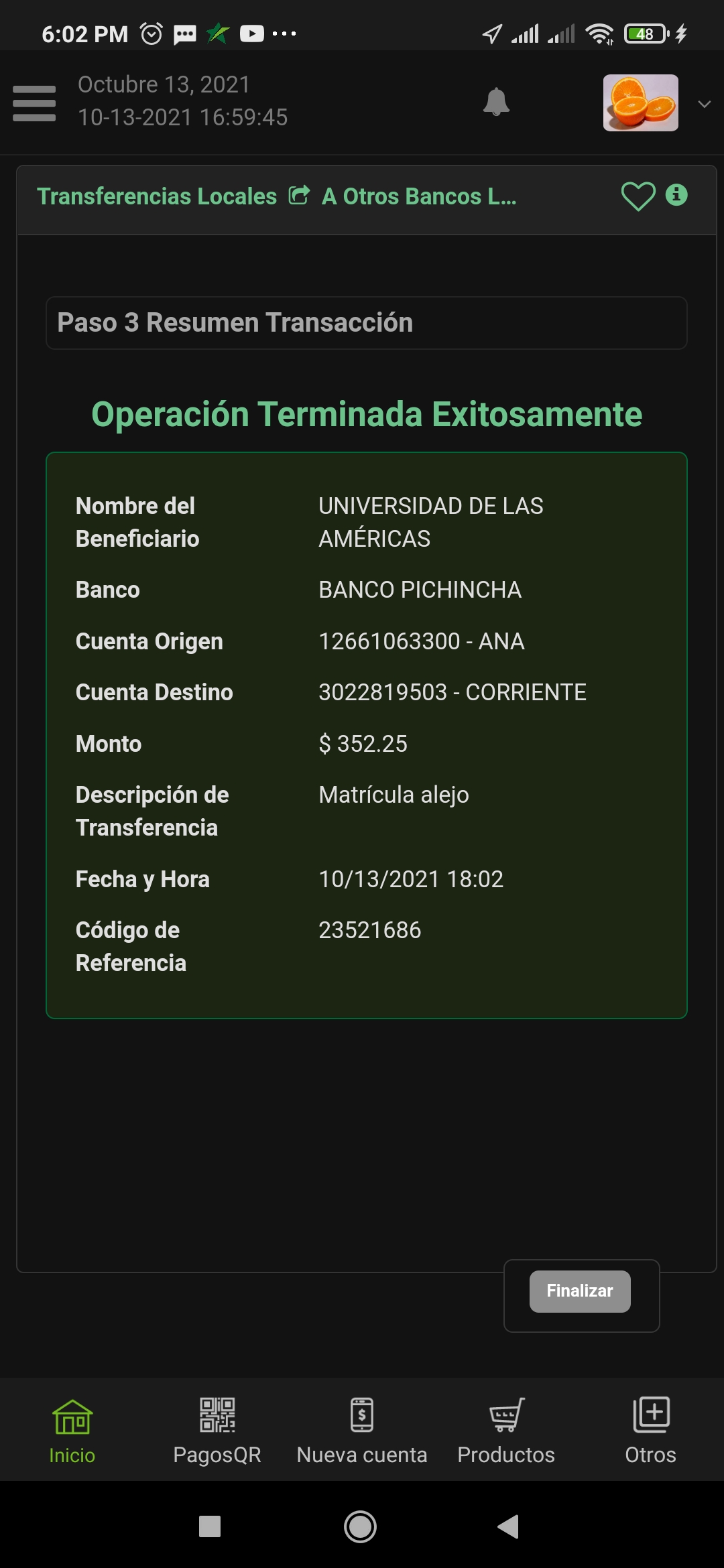
Task: Open the notifications bell
Action: (496, 103)
